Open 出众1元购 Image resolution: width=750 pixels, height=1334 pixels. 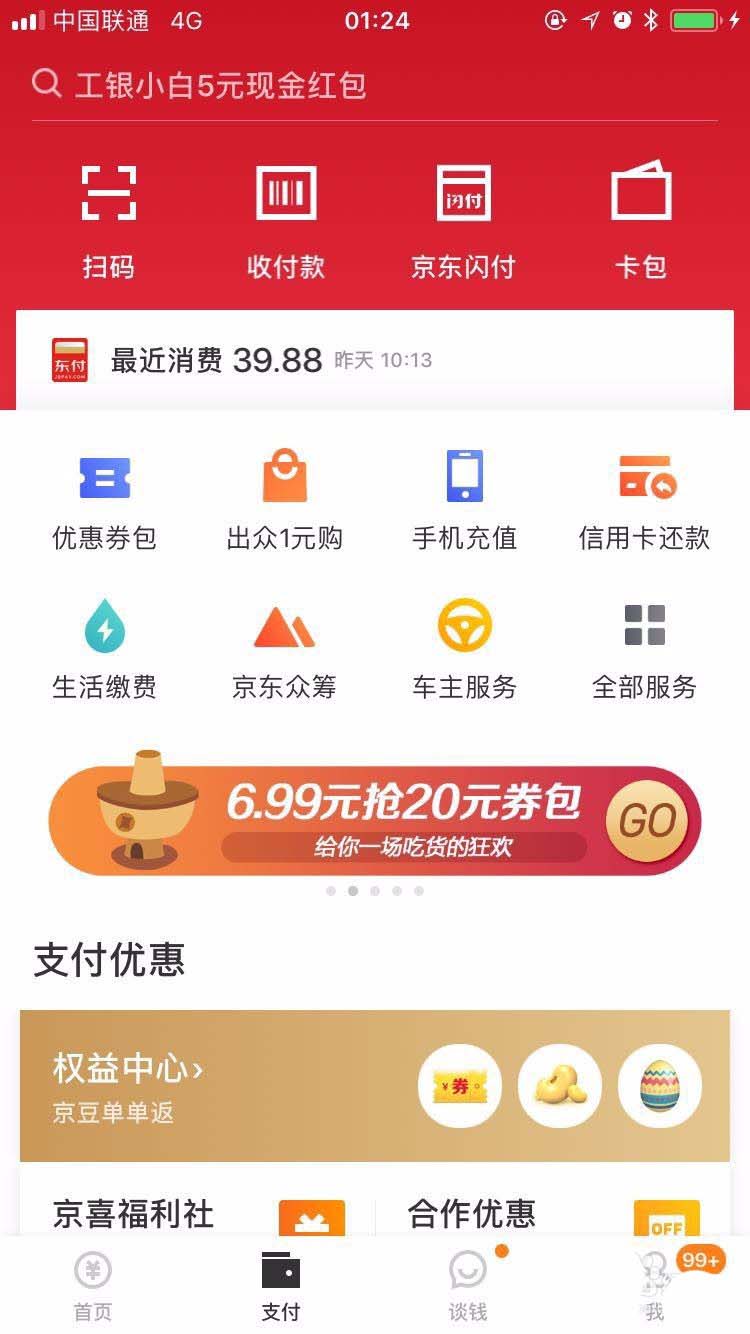(x=285, y=500)
